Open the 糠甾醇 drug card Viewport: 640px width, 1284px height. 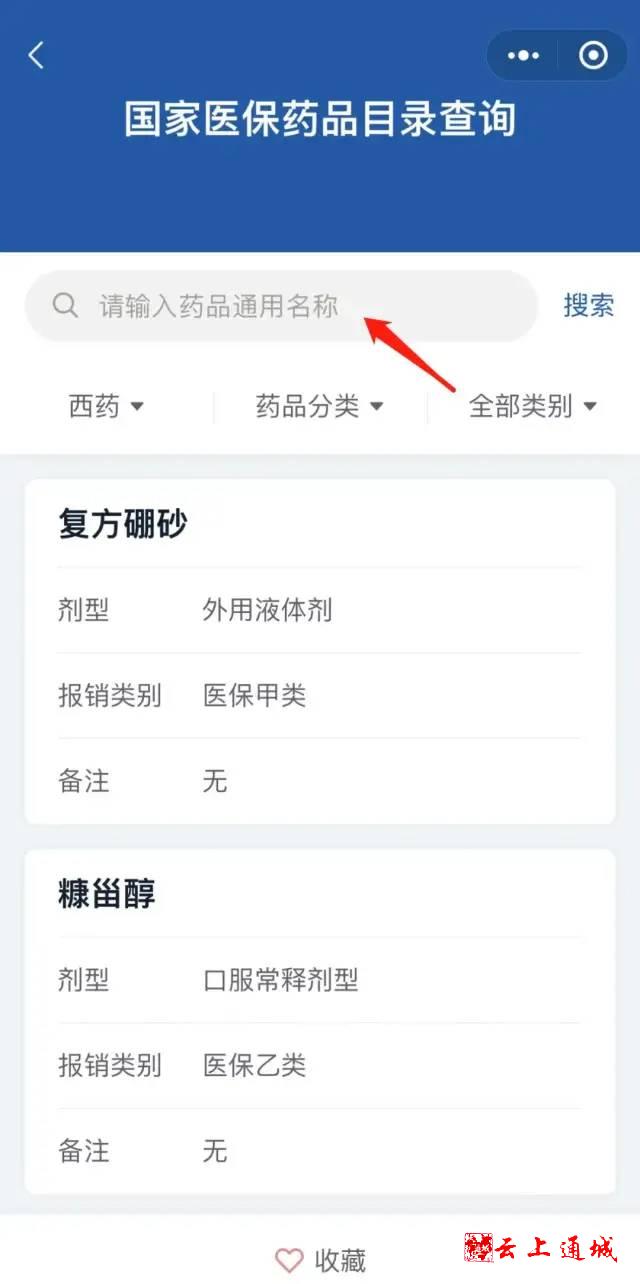coord(320,1020)
